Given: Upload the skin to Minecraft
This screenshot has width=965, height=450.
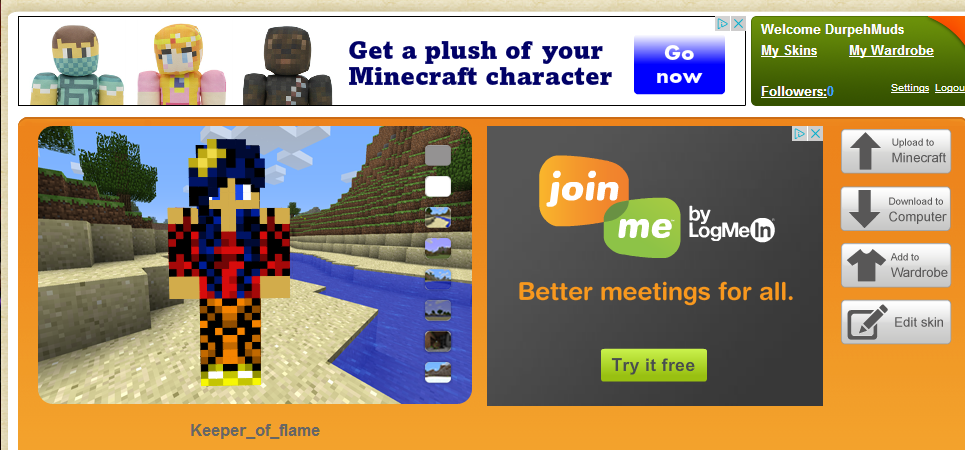Looking at the screenshot, I should (896, 151).
